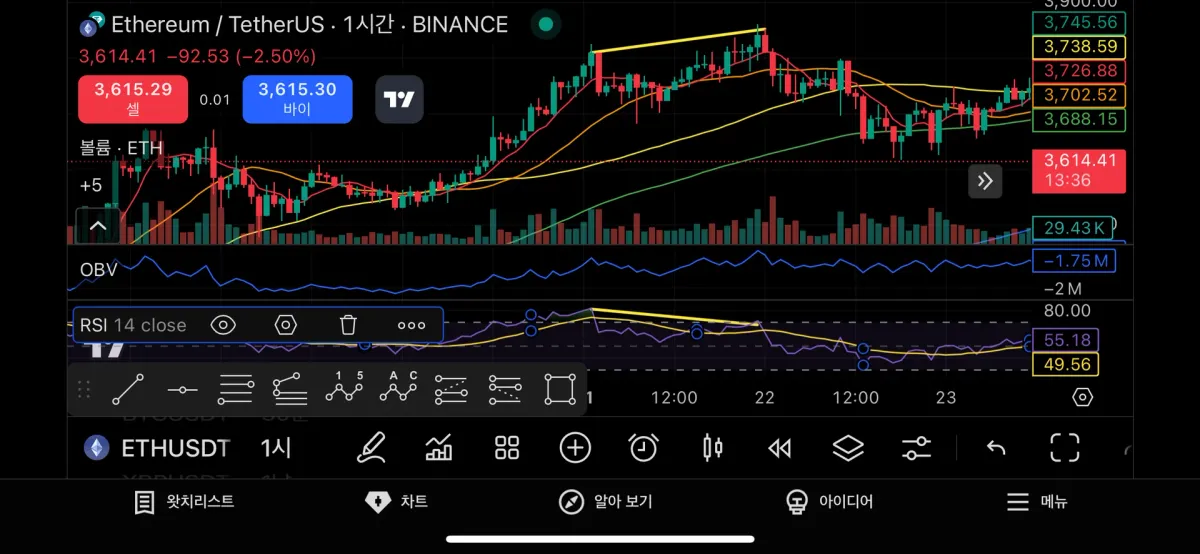1200x554 pixels.
Task: Enter fullscreen chart mode
Action: [1065, 448]
